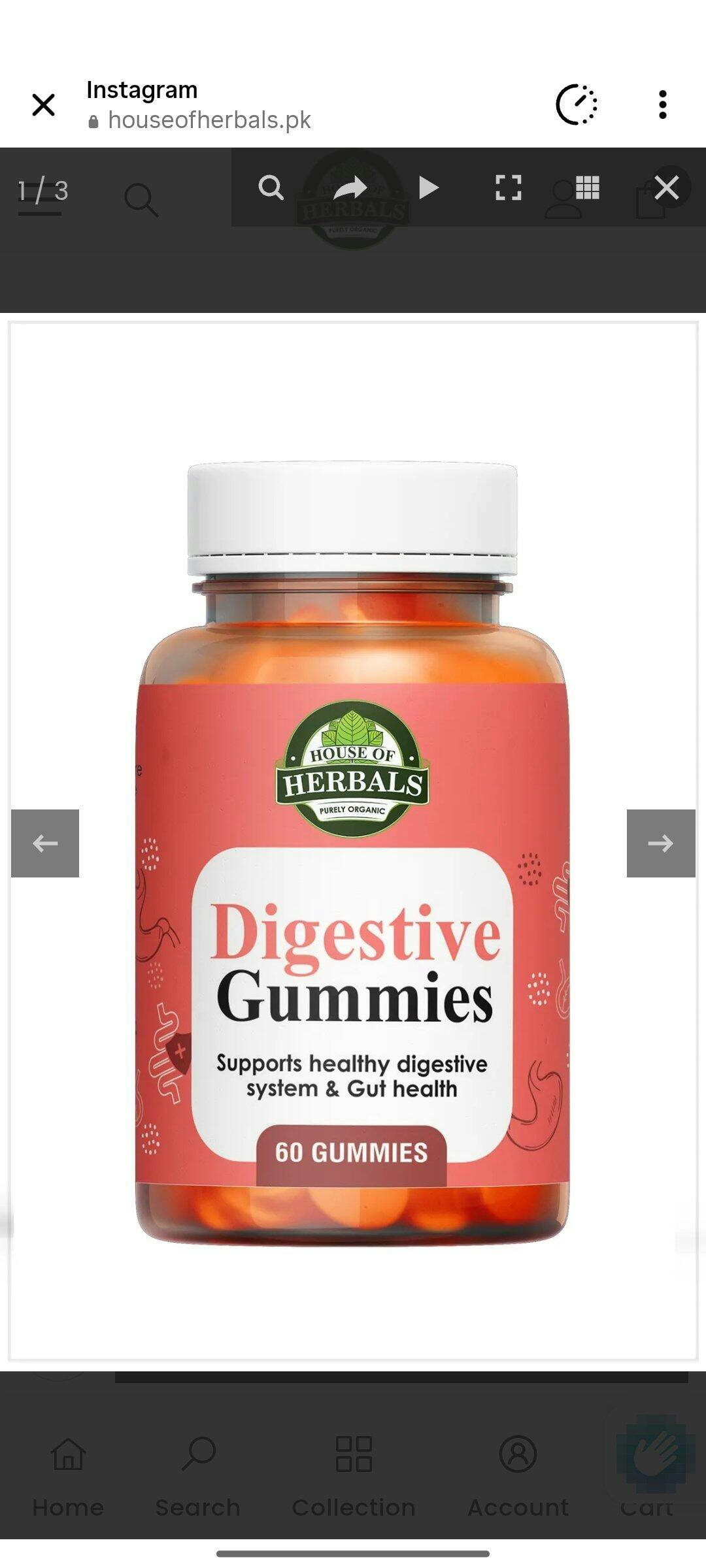The height and width of the screenshot is (1568, 706).
Task: Toggle fullscreen view
Action: 508,188
